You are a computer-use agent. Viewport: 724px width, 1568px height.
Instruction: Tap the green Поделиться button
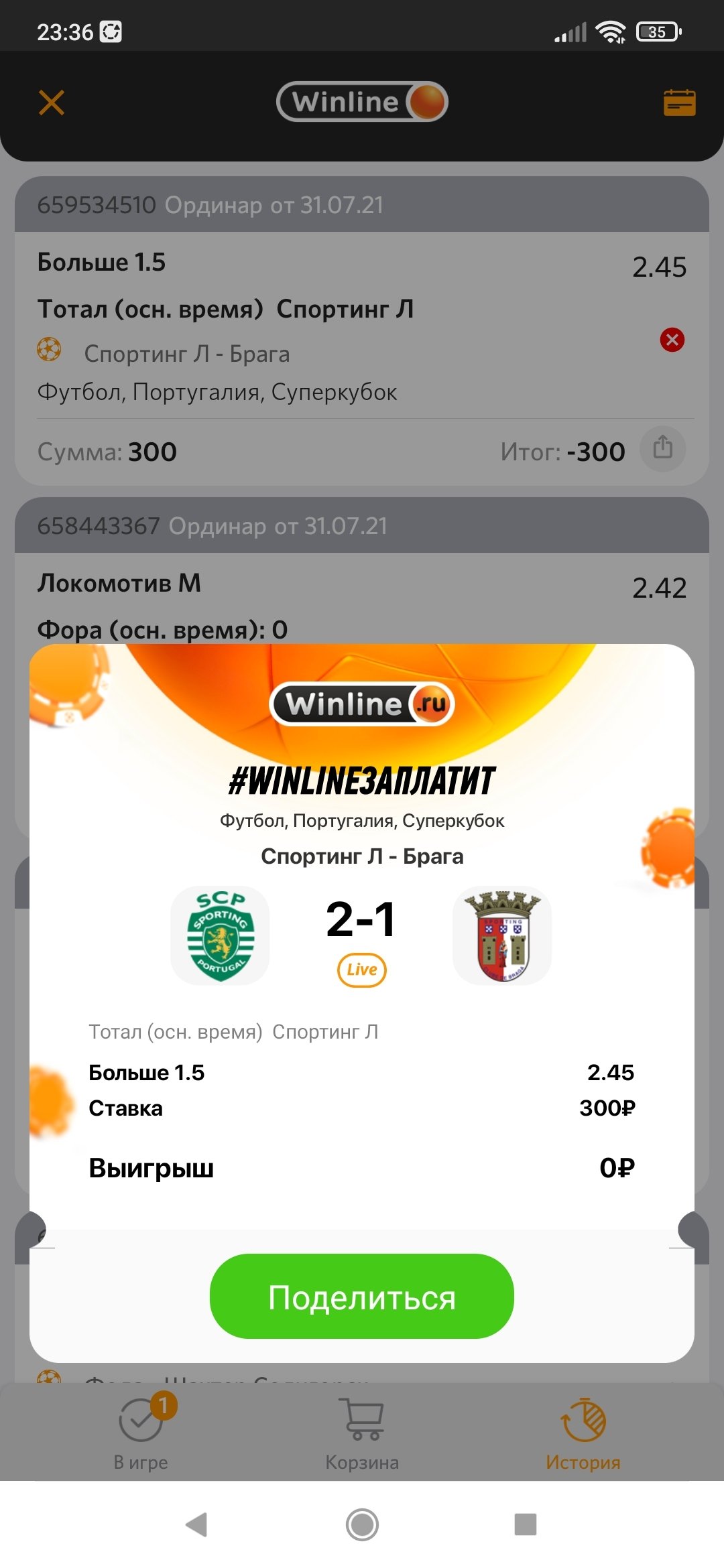tap(362, 1297)
